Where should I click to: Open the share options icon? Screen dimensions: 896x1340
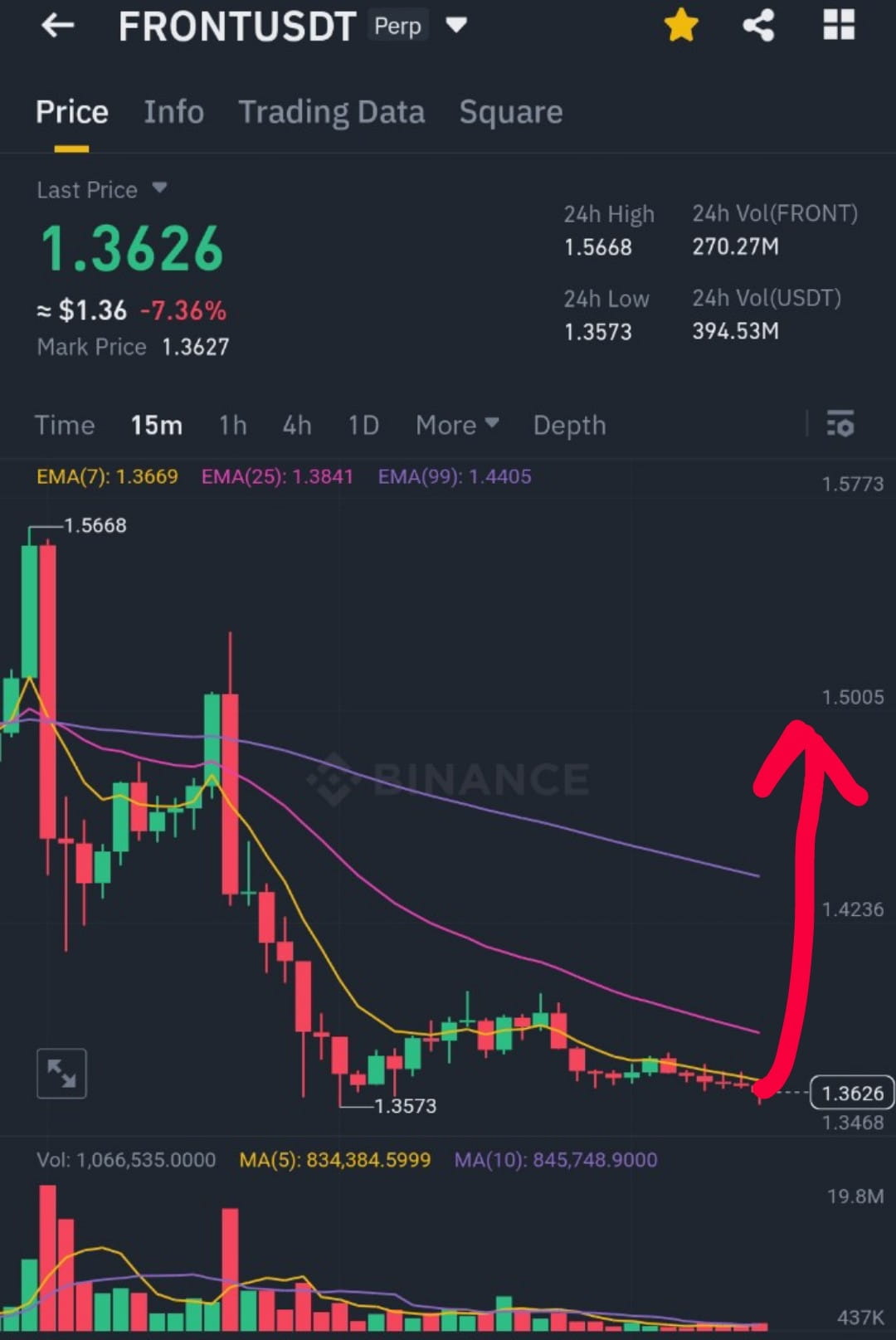757,25
